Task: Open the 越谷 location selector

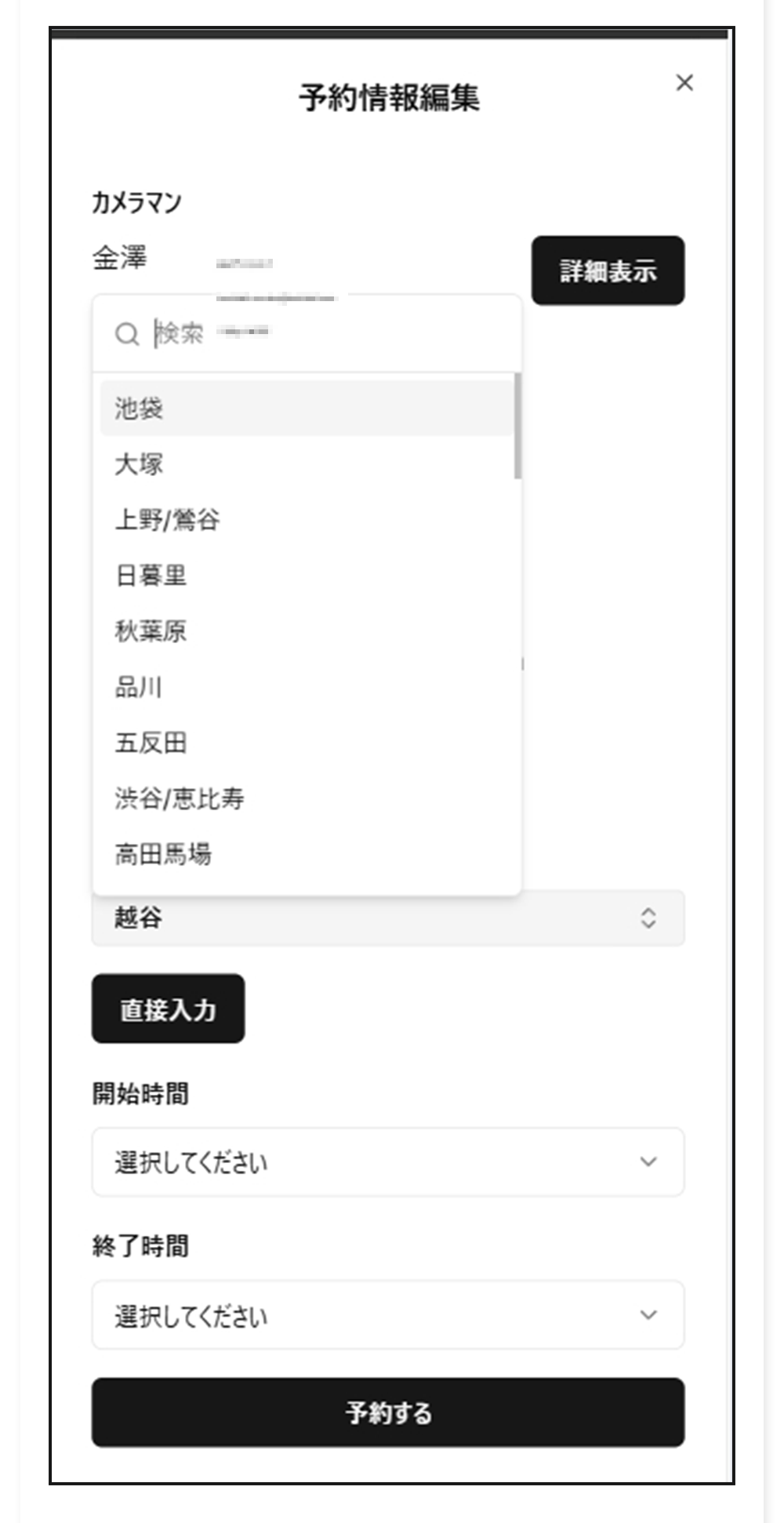Action: click(x=387, y=918)
